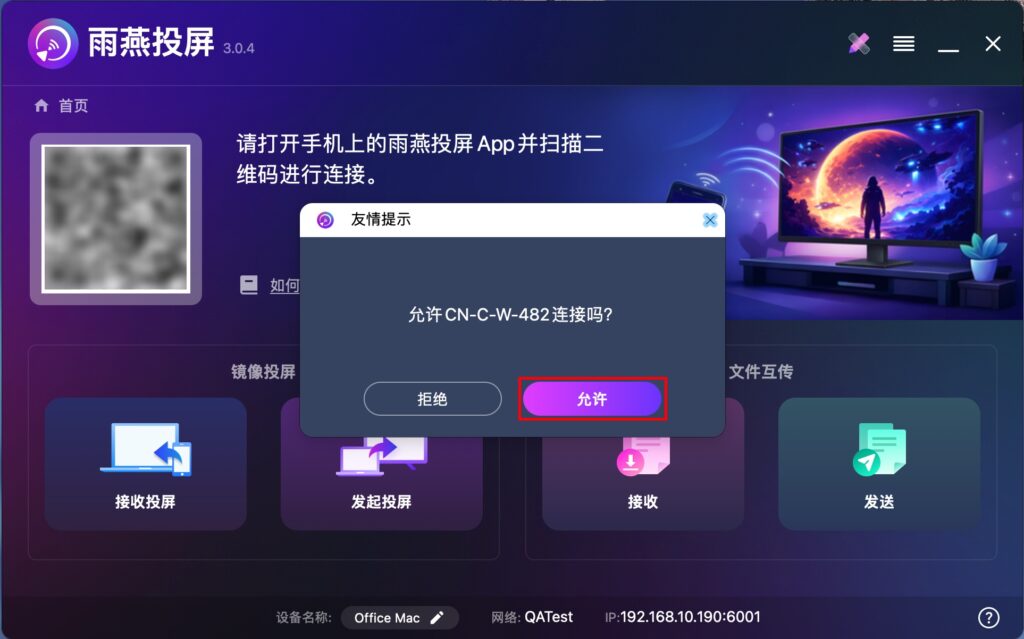The image size is (1024, 639).
Task: Open the hamburger menu
Action: [x=904, y=44]
